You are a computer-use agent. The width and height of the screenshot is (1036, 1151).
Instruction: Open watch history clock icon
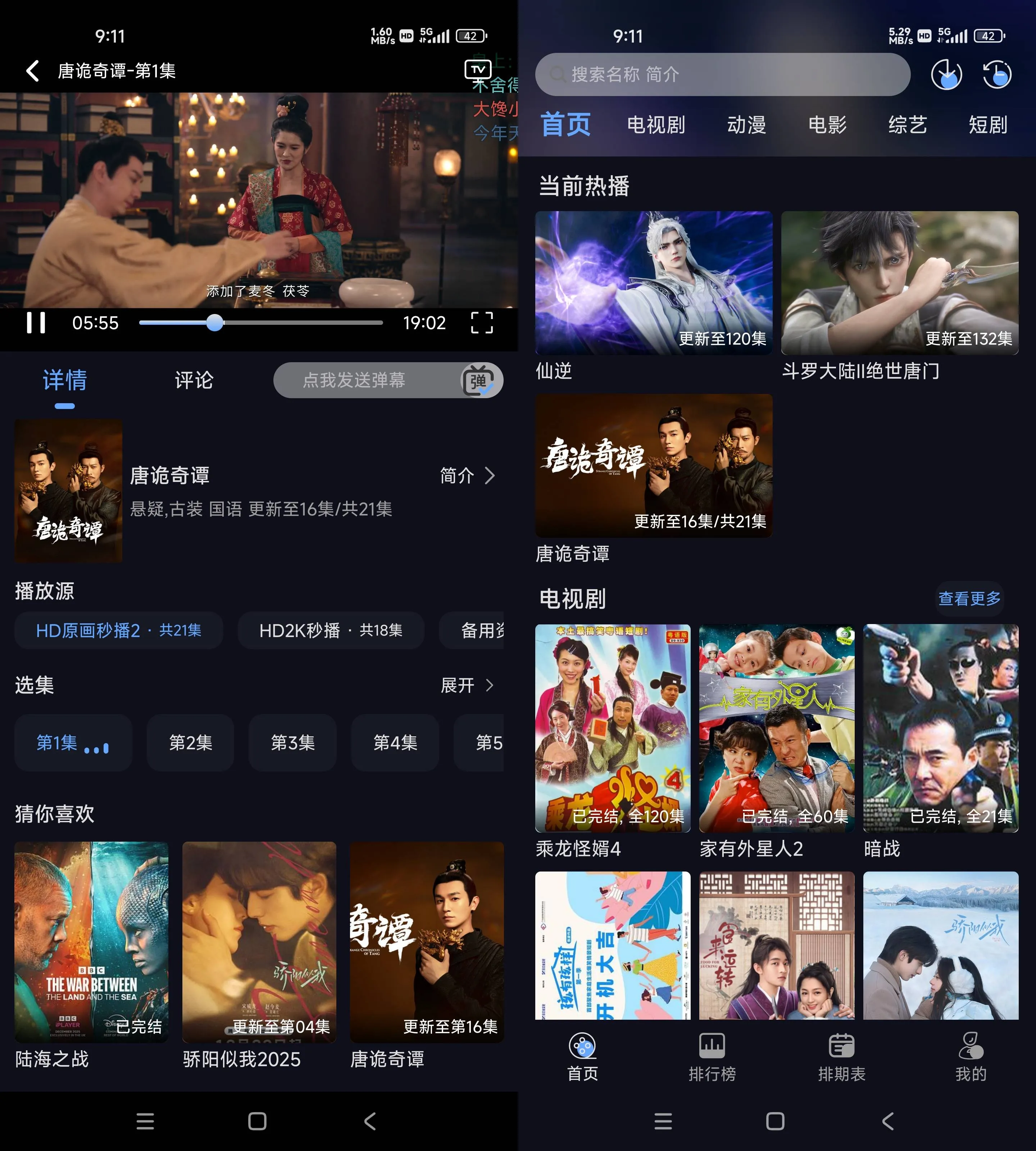tap(997, 74)
